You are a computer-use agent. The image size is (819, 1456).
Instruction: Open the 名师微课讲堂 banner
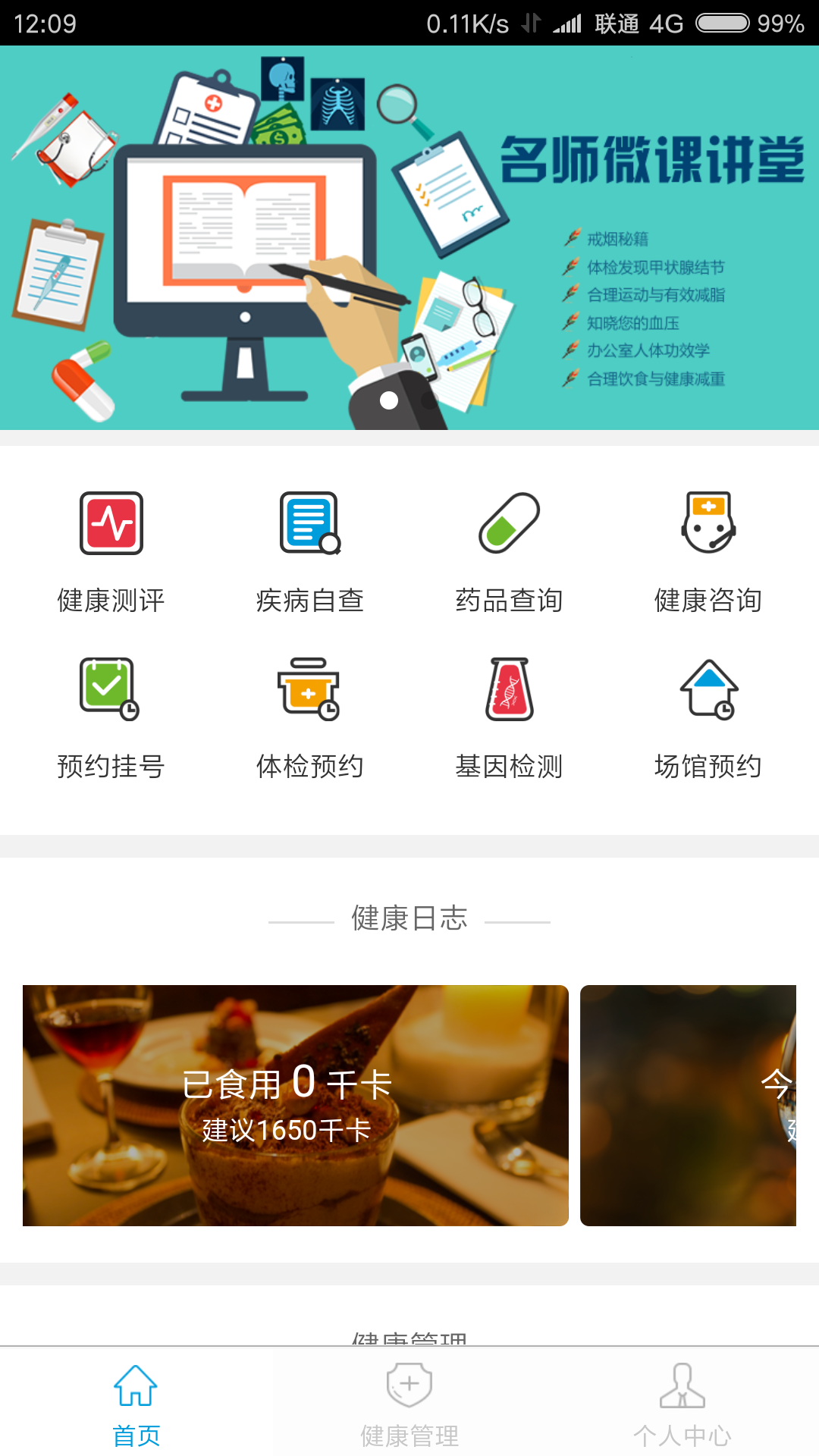[409, 237]
